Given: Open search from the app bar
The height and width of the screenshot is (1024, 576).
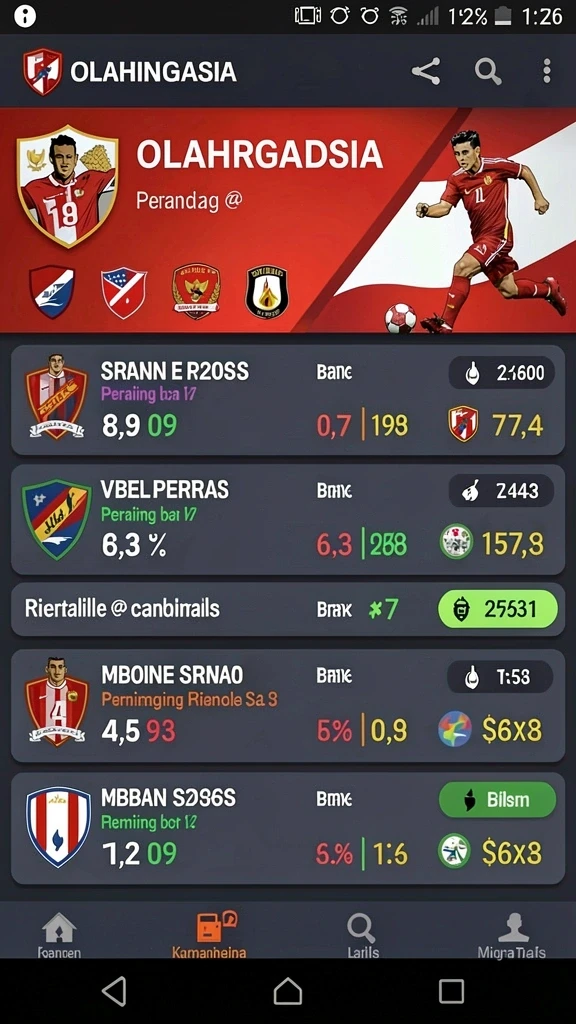Looking at the screenshot, I should (488, 71).
